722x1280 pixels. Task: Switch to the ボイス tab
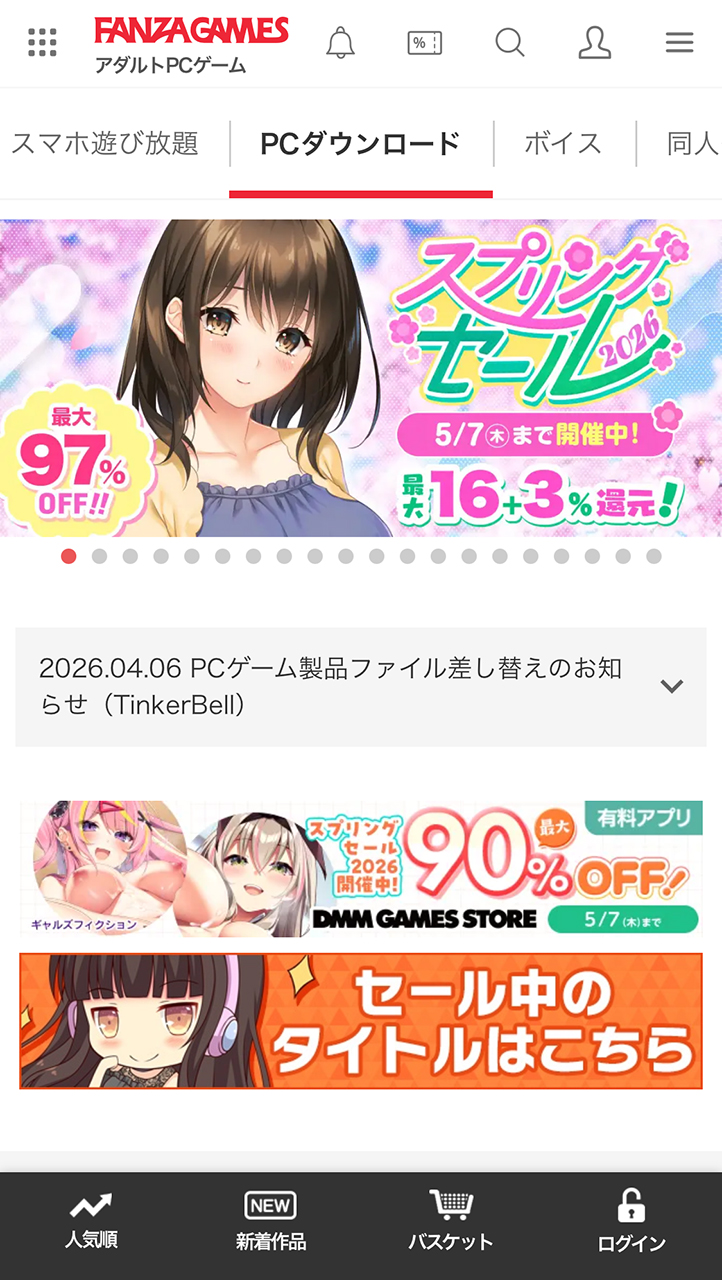pos(563,144)
